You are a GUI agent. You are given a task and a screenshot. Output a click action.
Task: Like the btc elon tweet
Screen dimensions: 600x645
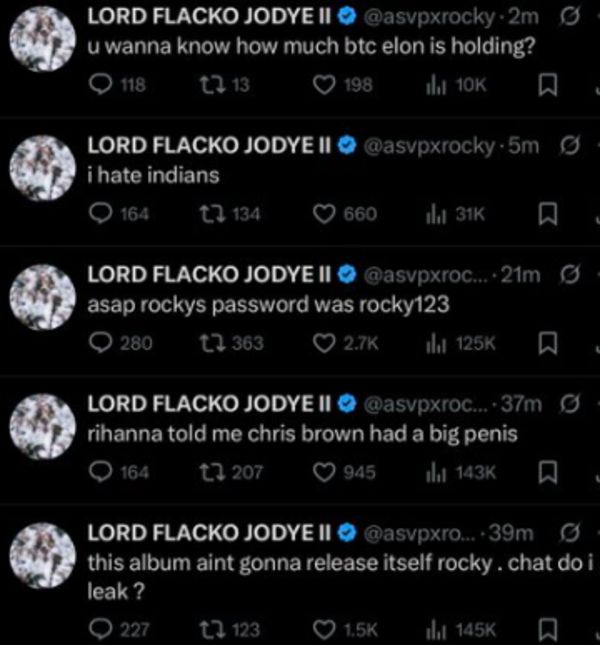[323, 85]
